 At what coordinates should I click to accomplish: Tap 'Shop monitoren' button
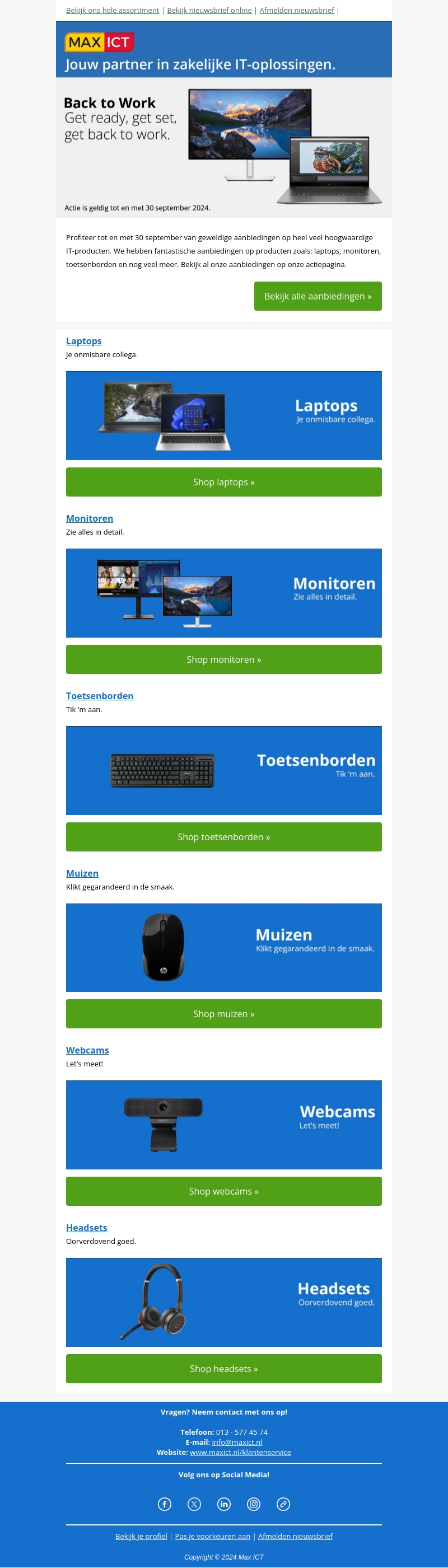pyautogui.click(x=223, y=659)
